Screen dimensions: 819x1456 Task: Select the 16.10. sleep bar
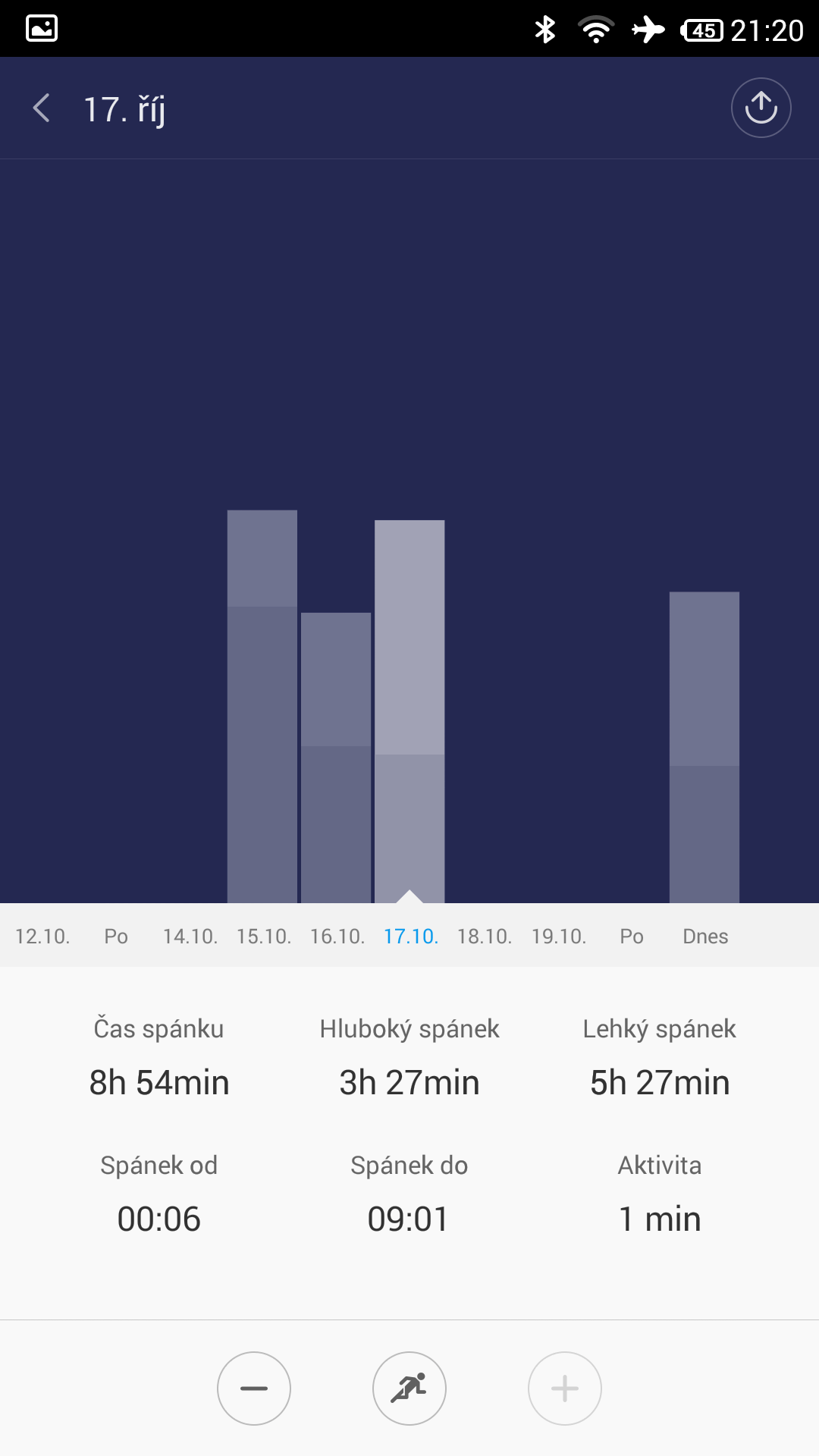336,758
